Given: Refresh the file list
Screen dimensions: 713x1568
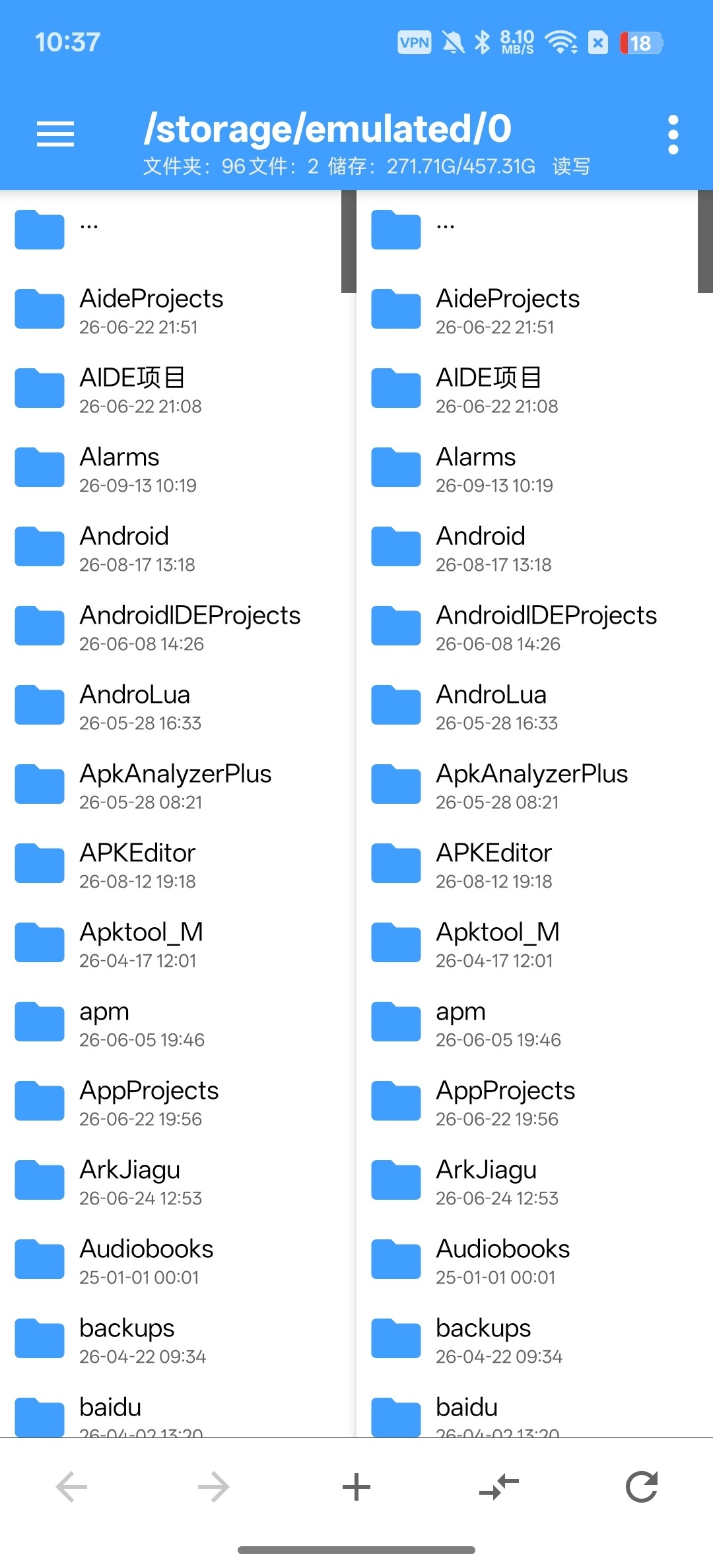Looking at the screenshot, I should (x=642, y=1487).
